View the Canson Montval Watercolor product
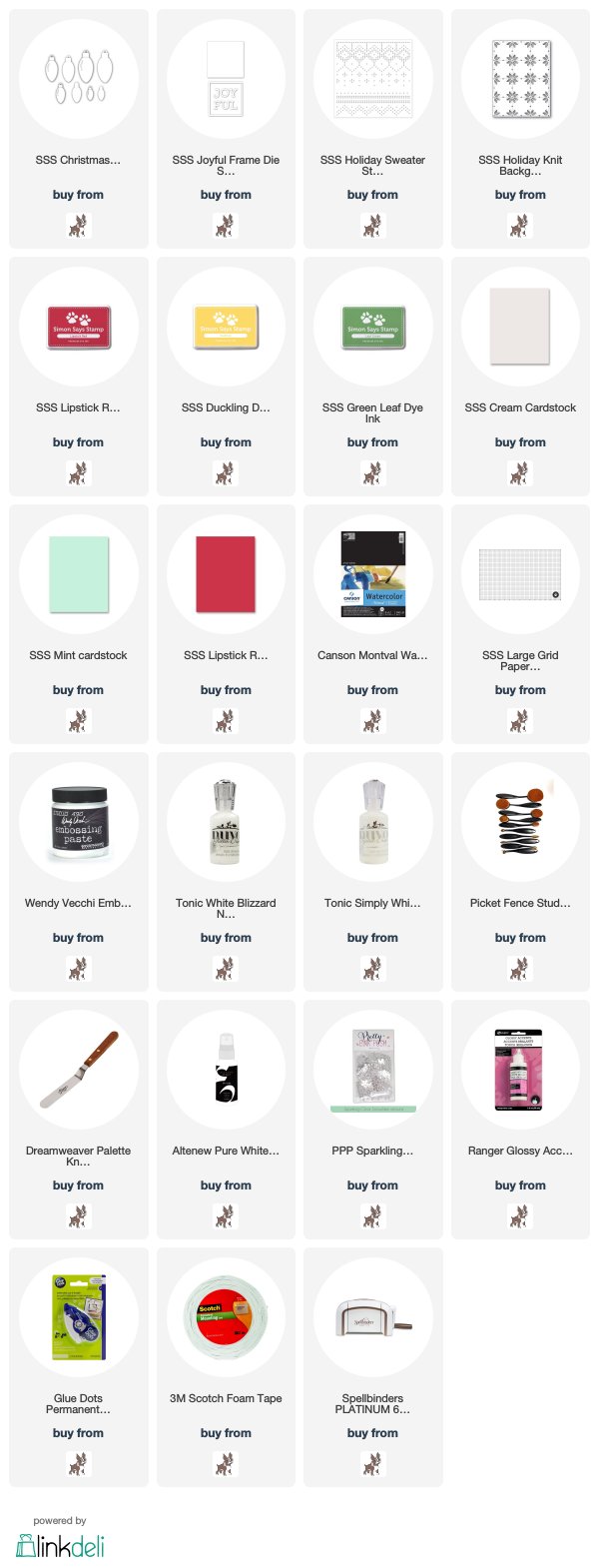The image size is (599, 1568). click(372, 573)
